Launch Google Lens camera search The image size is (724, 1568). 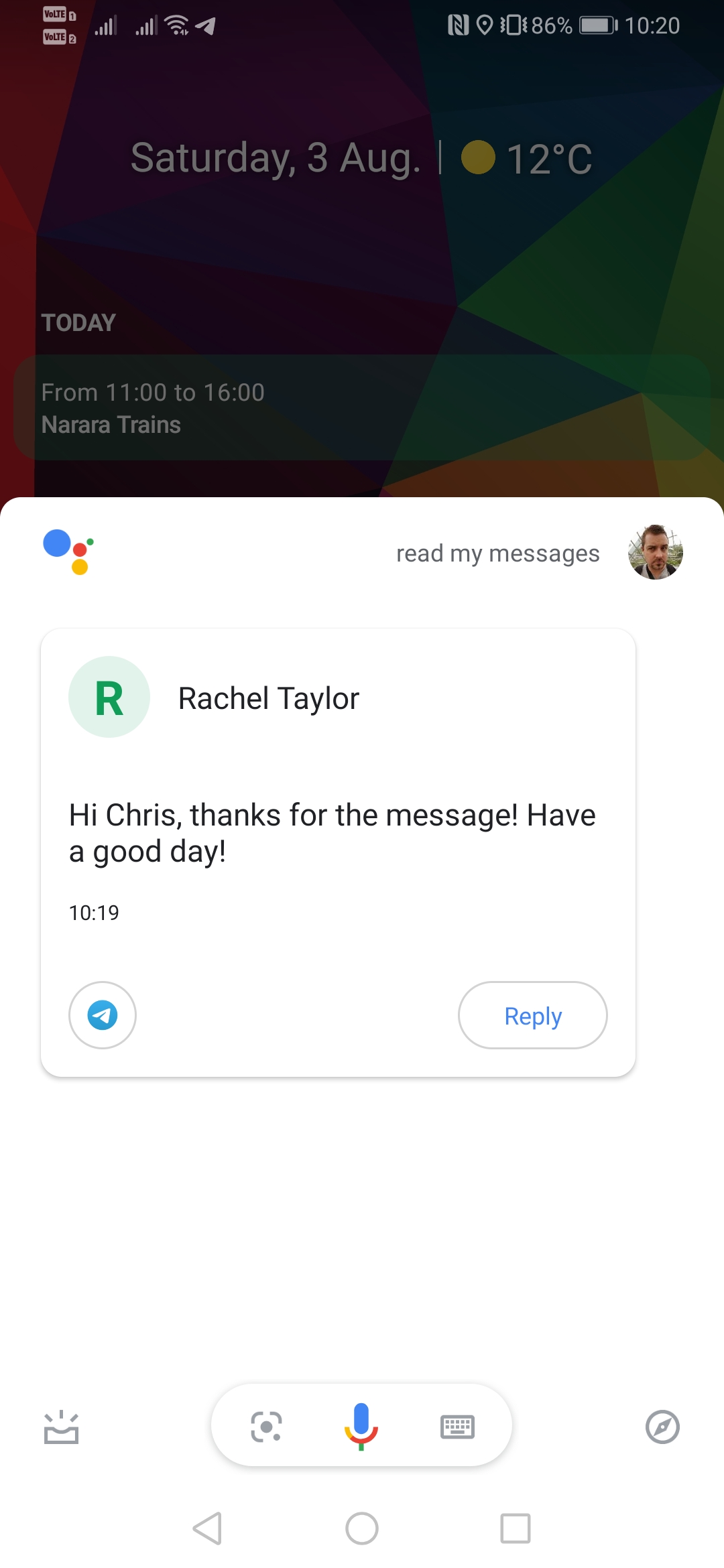click(x=266, y=1427)
